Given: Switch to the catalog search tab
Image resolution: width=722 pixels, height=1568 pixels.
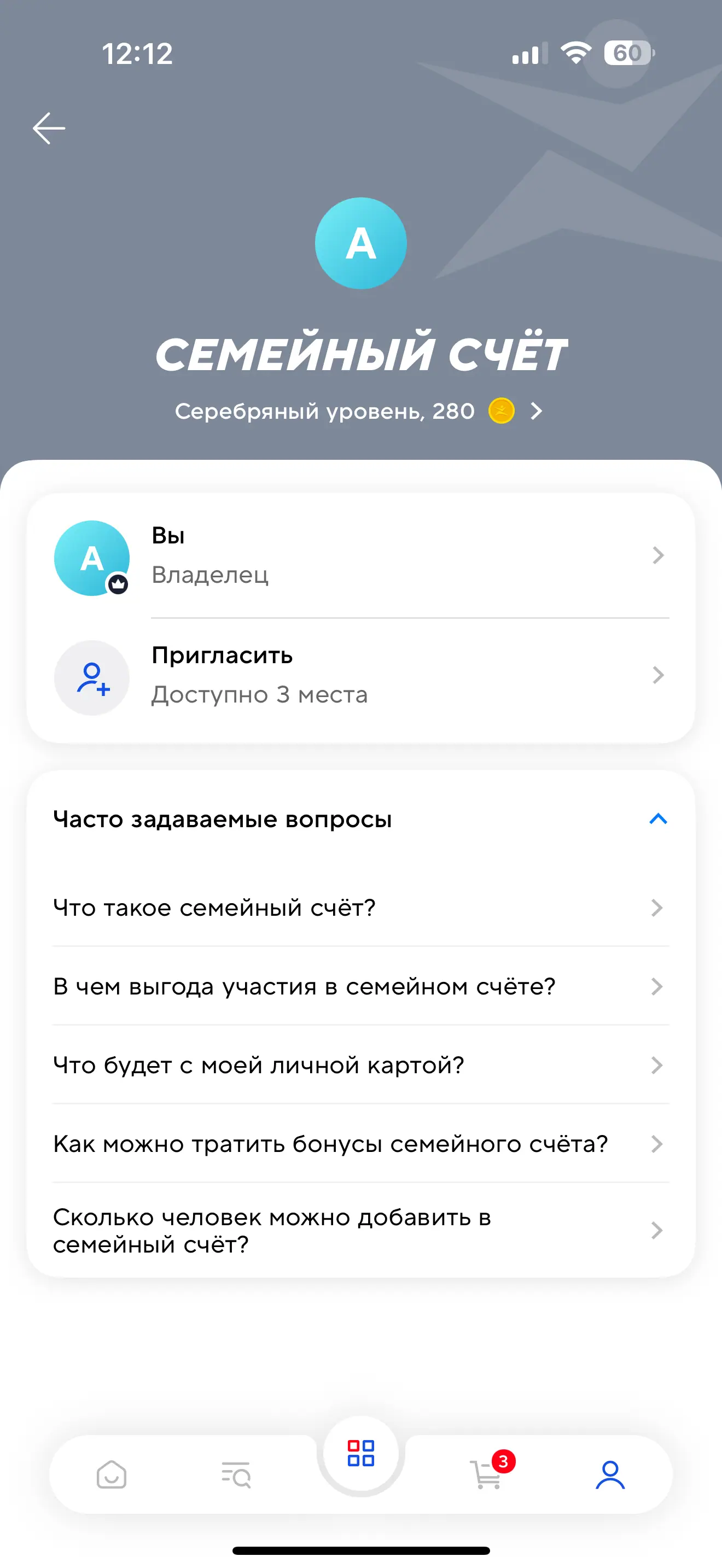Looking at the screenshot, I should (x=236, y=1475).
